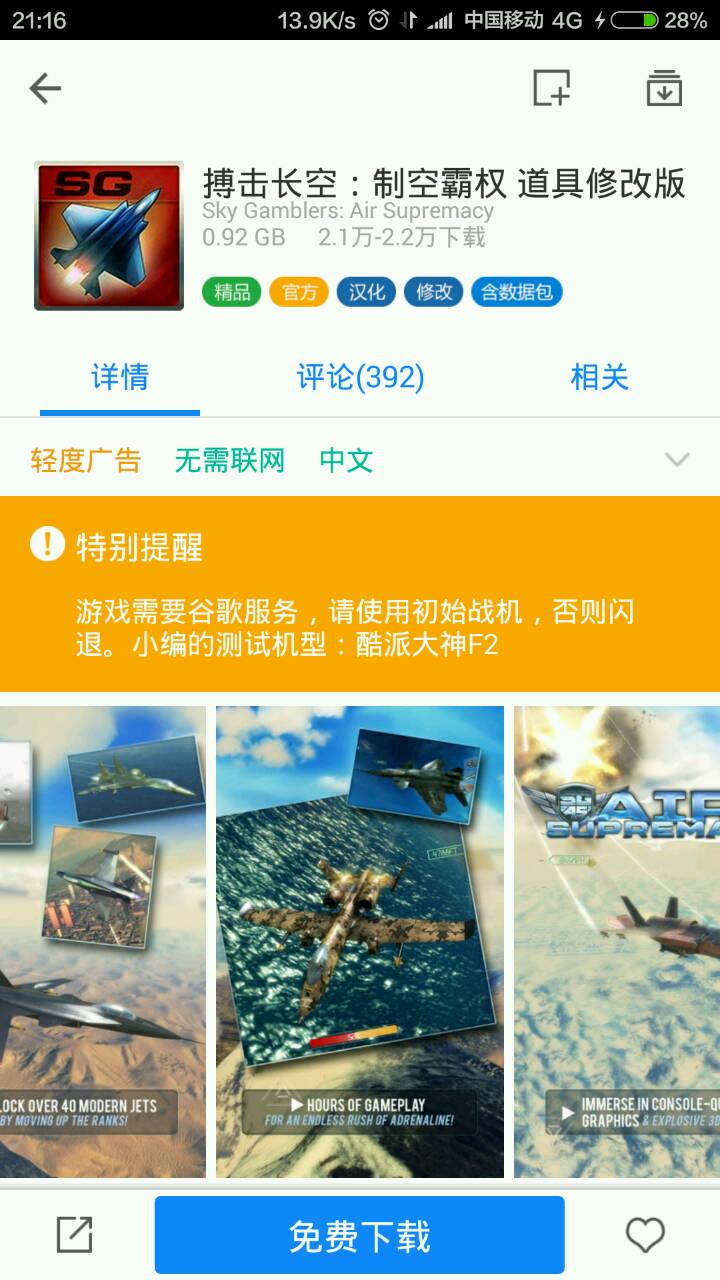The image size is (720, 1280).
Task: Tap the 精品 tag chip
Action: click(x=231, y=292)
